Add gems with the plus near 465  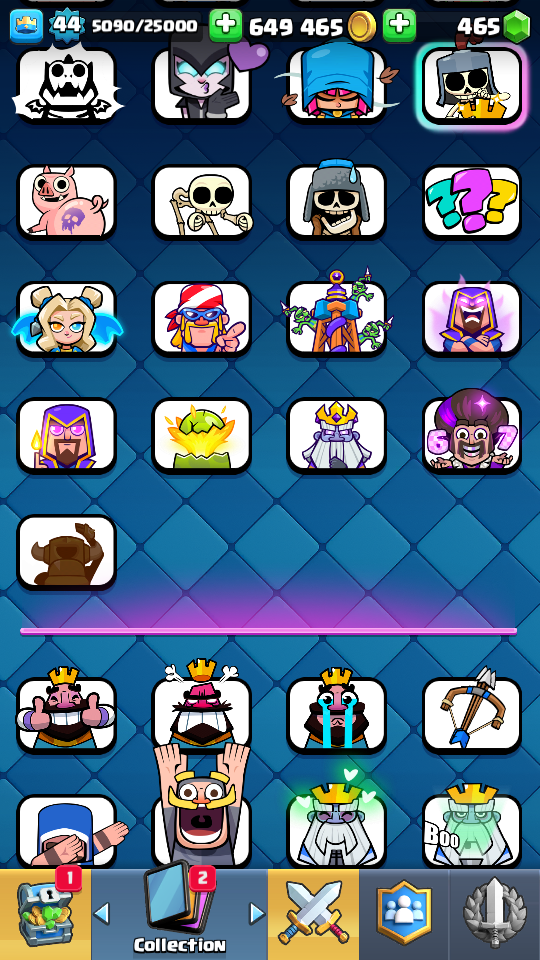(x=399, y=26)
